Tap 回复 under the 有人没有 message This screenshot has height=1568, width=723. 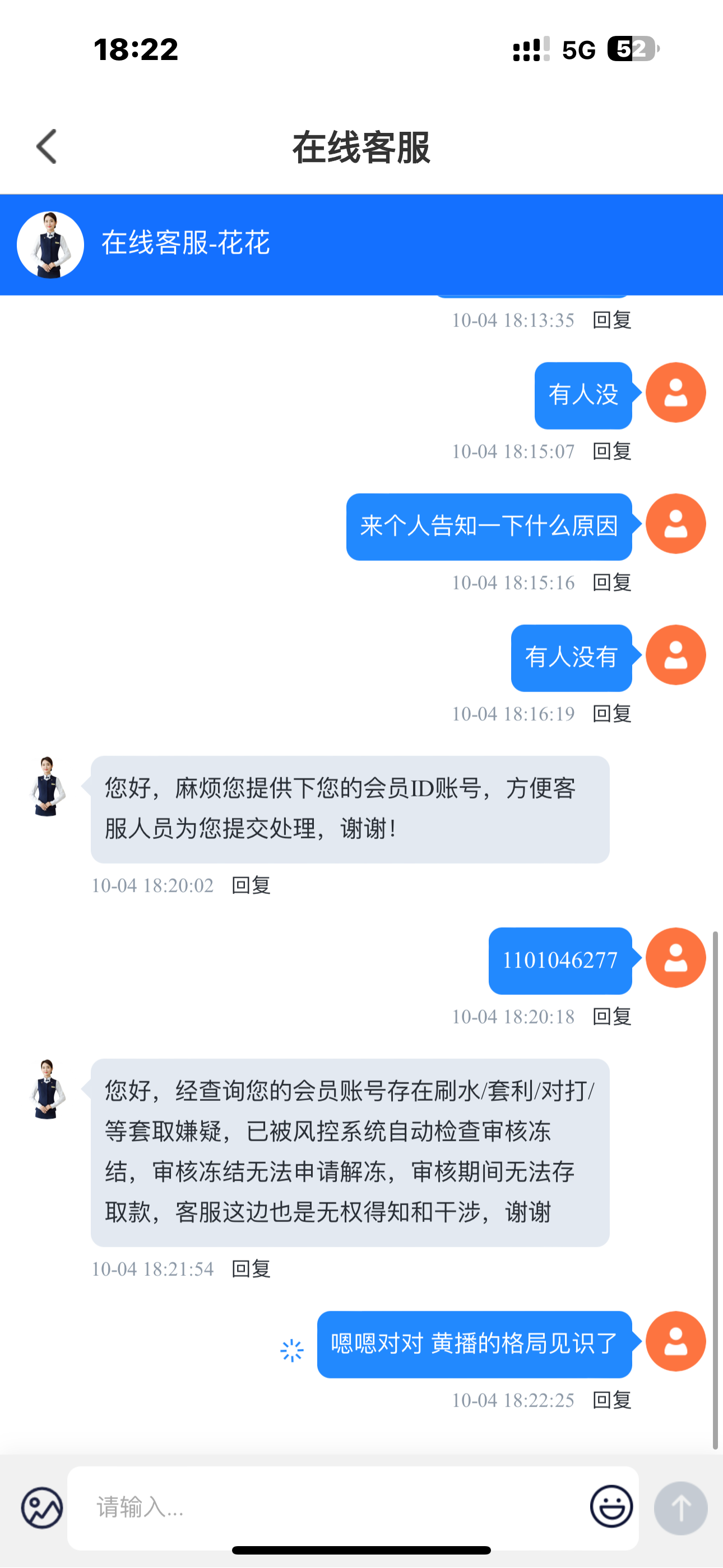(x=611, y=713)
